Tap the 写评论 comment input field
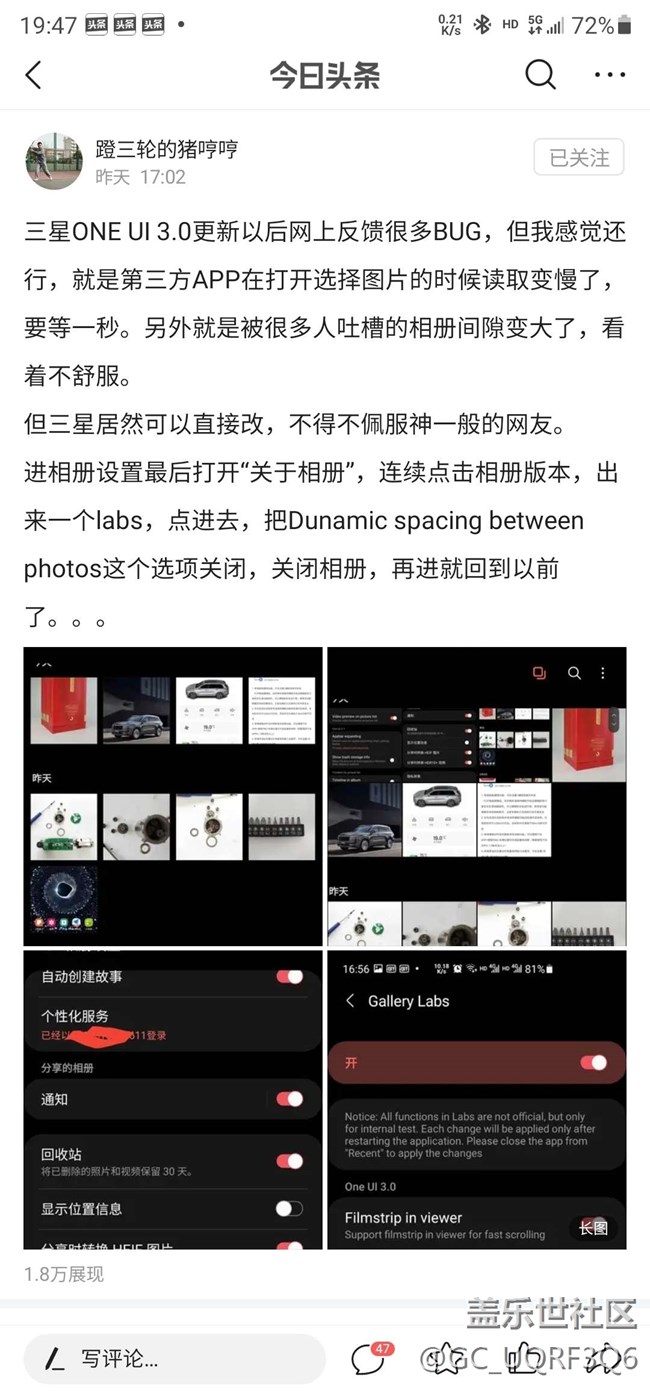The width and height of the screenshot is (650, 1394). [x=175, y=1359]
